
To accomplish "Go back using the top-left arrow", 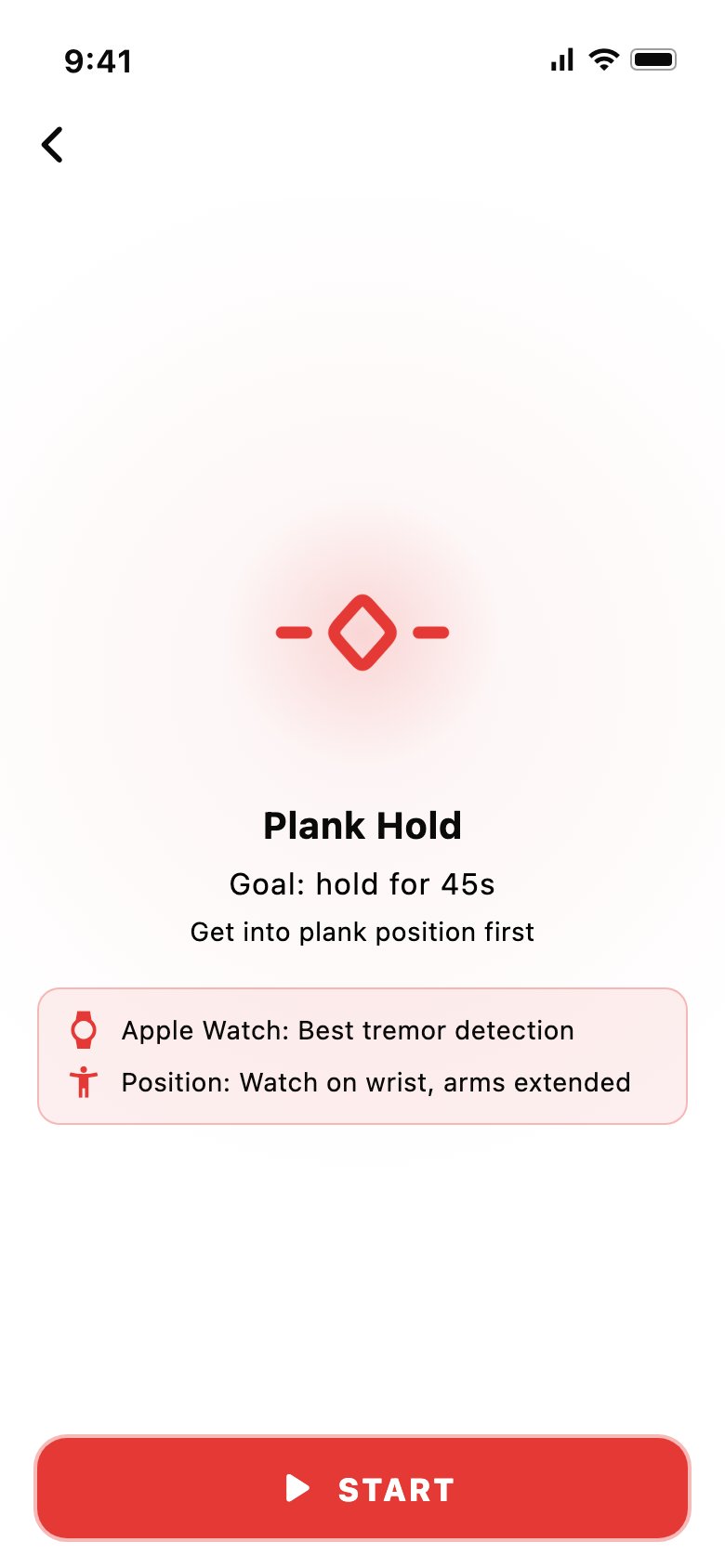I will 53,145.
